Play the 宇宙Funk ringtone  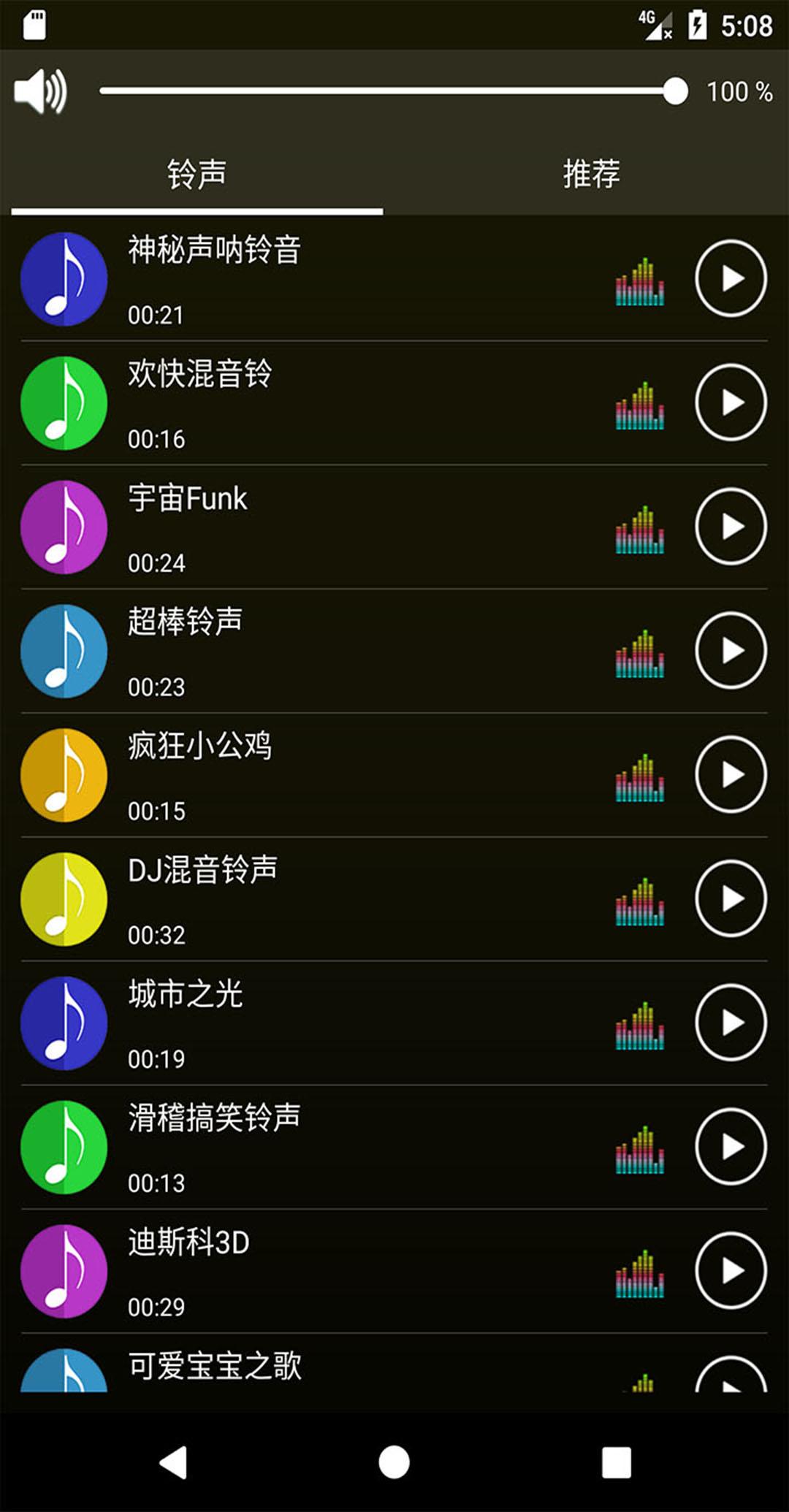731,527
